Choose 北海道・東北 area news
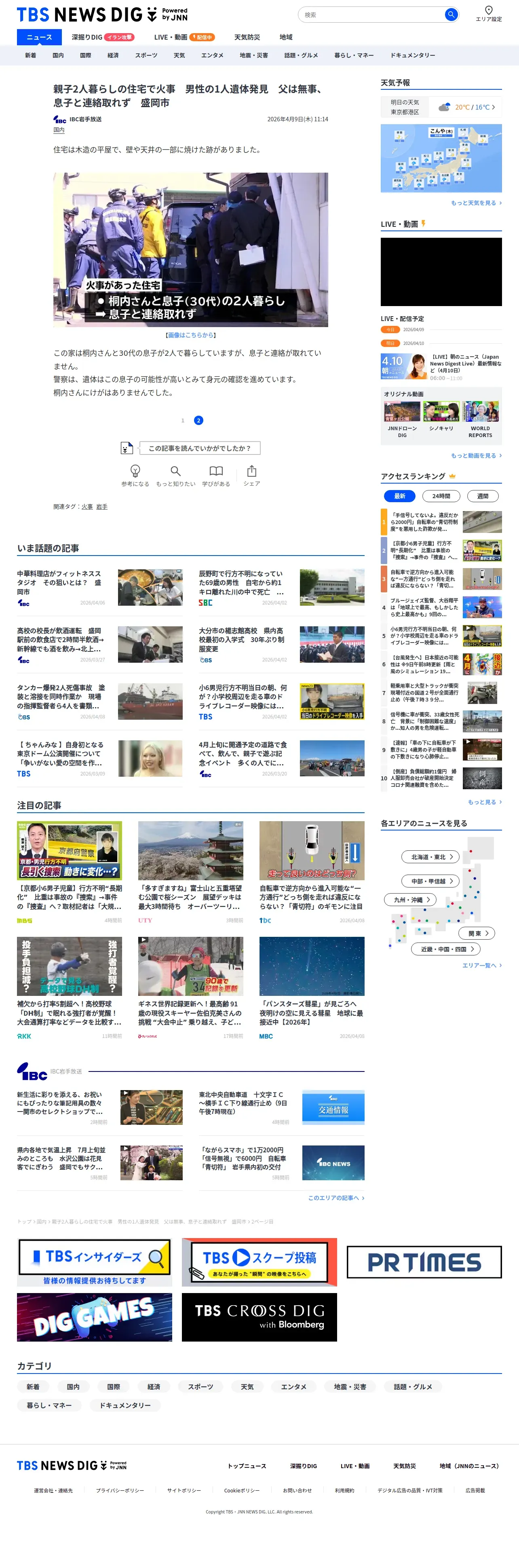The width and height of the screenshot is (519, 1568). point(430,857)
